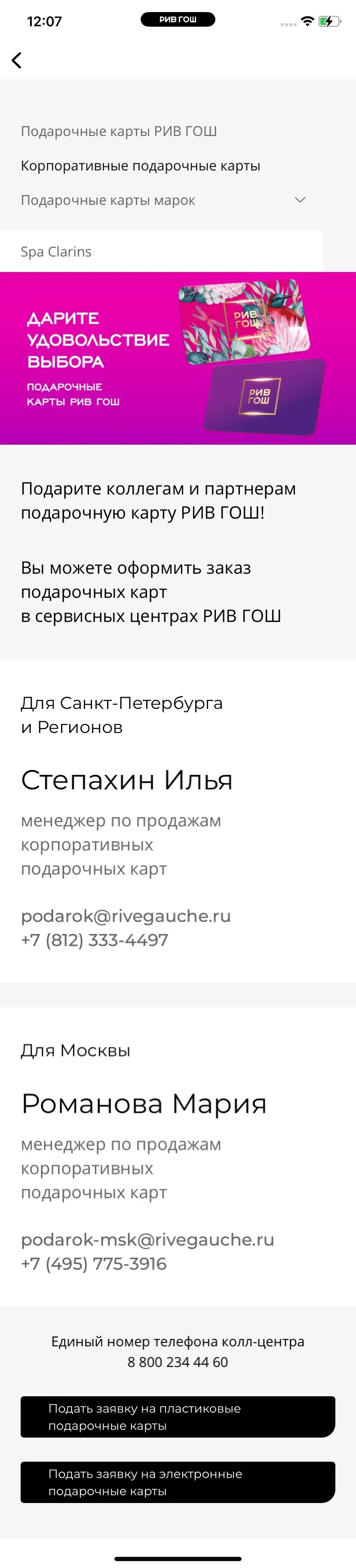Open Подарочные карты РИВ ГОШ section
The height and width of the screenshot is (1568, 356).
[x=119, y=131]
